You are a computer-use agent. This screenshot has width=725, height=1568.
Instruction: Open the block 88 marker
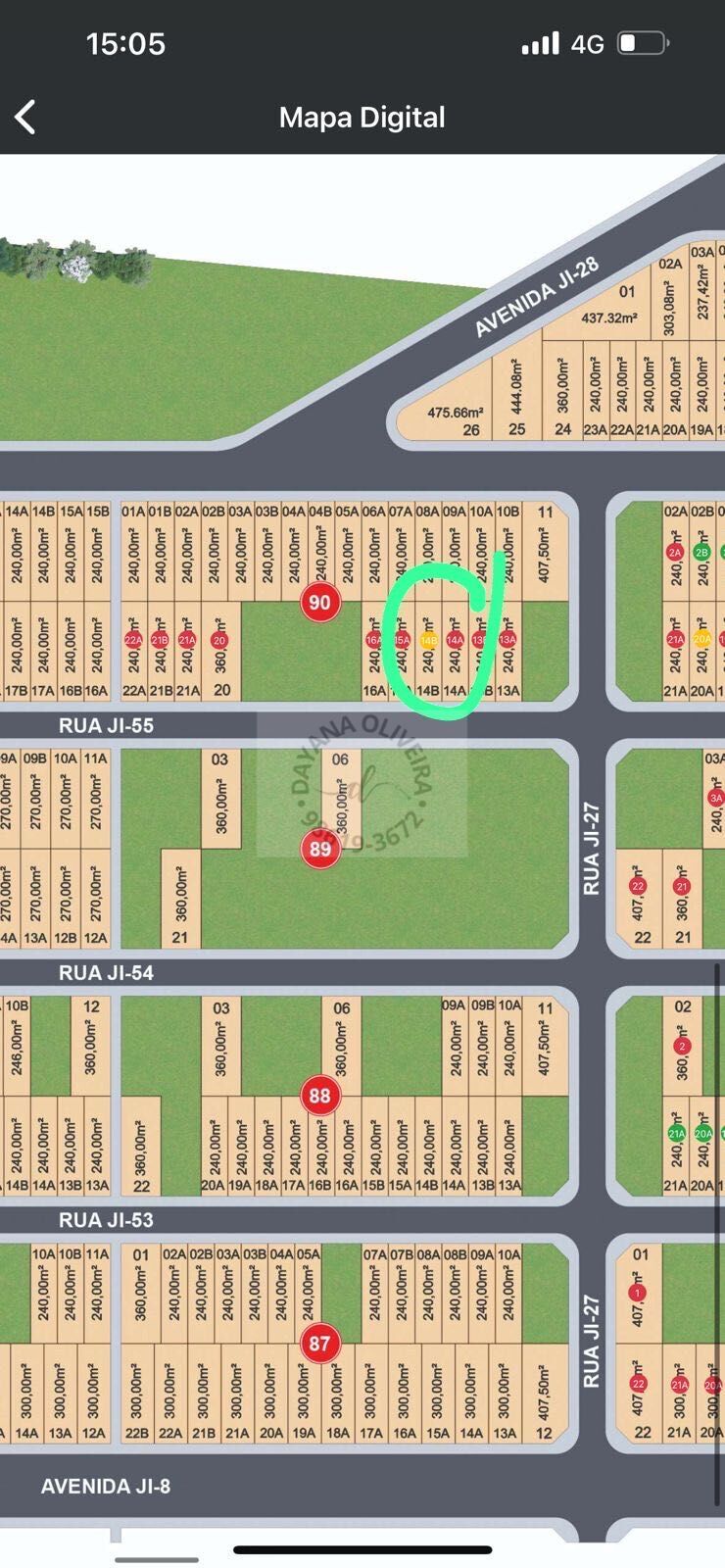319,1095
